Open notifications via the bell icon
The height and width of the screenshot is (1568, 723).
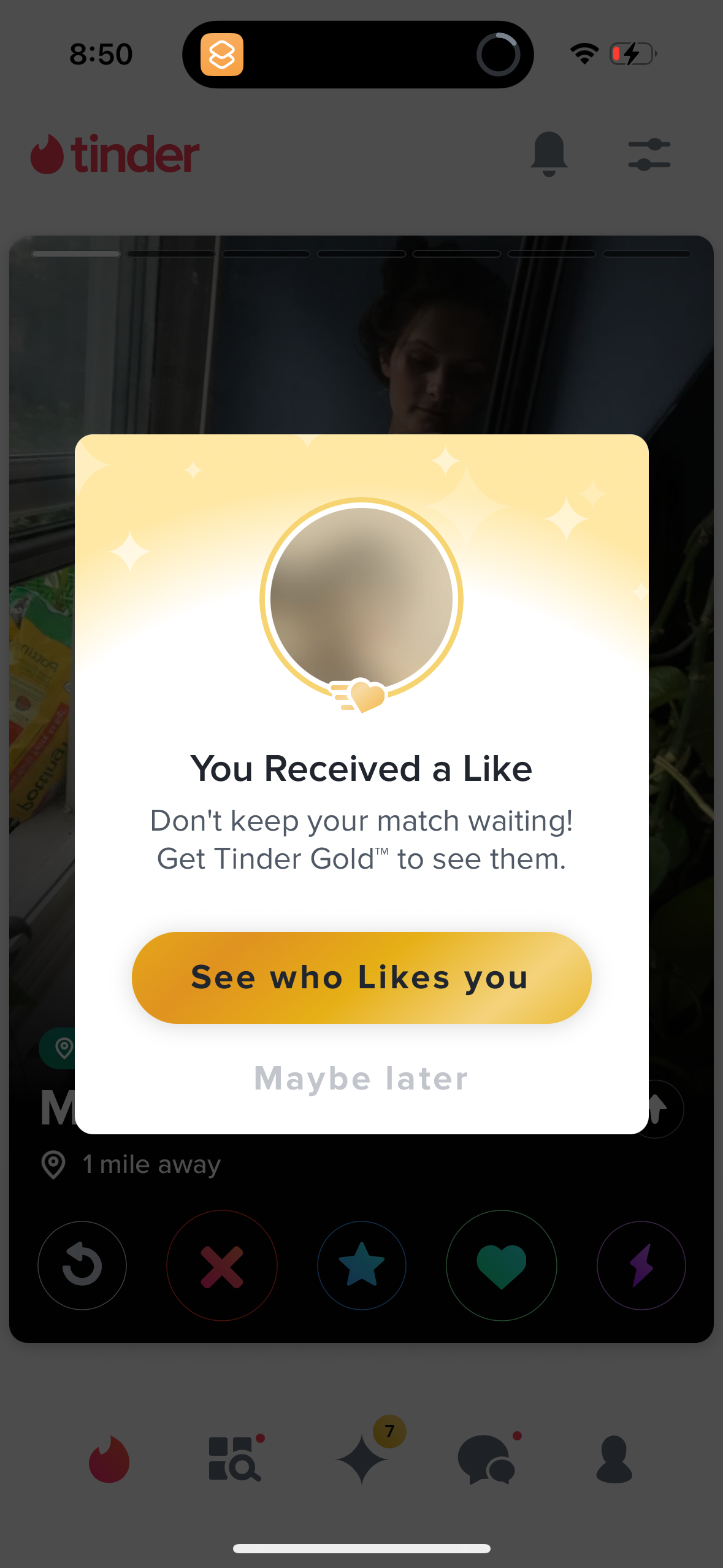[x=550, y=154]
